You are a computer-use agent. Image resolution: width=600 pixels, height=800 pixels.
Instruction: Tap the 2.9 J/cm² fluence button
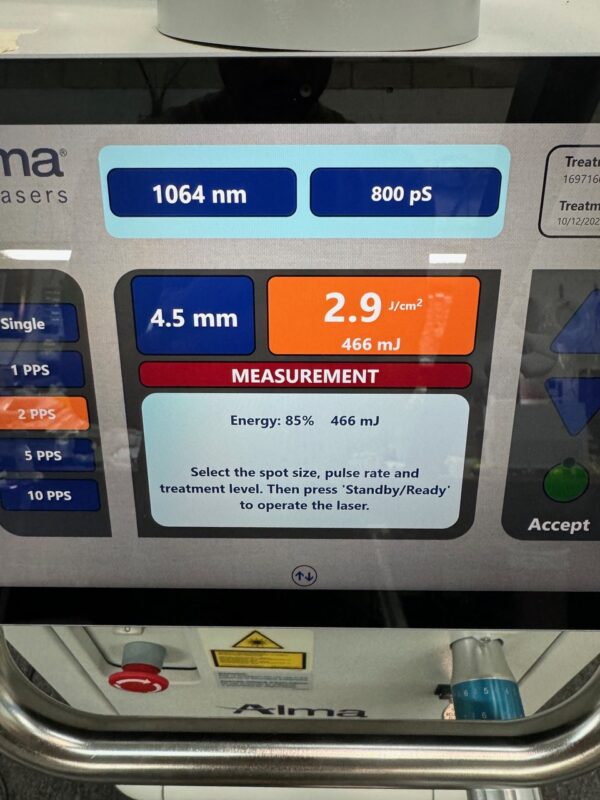372,316
